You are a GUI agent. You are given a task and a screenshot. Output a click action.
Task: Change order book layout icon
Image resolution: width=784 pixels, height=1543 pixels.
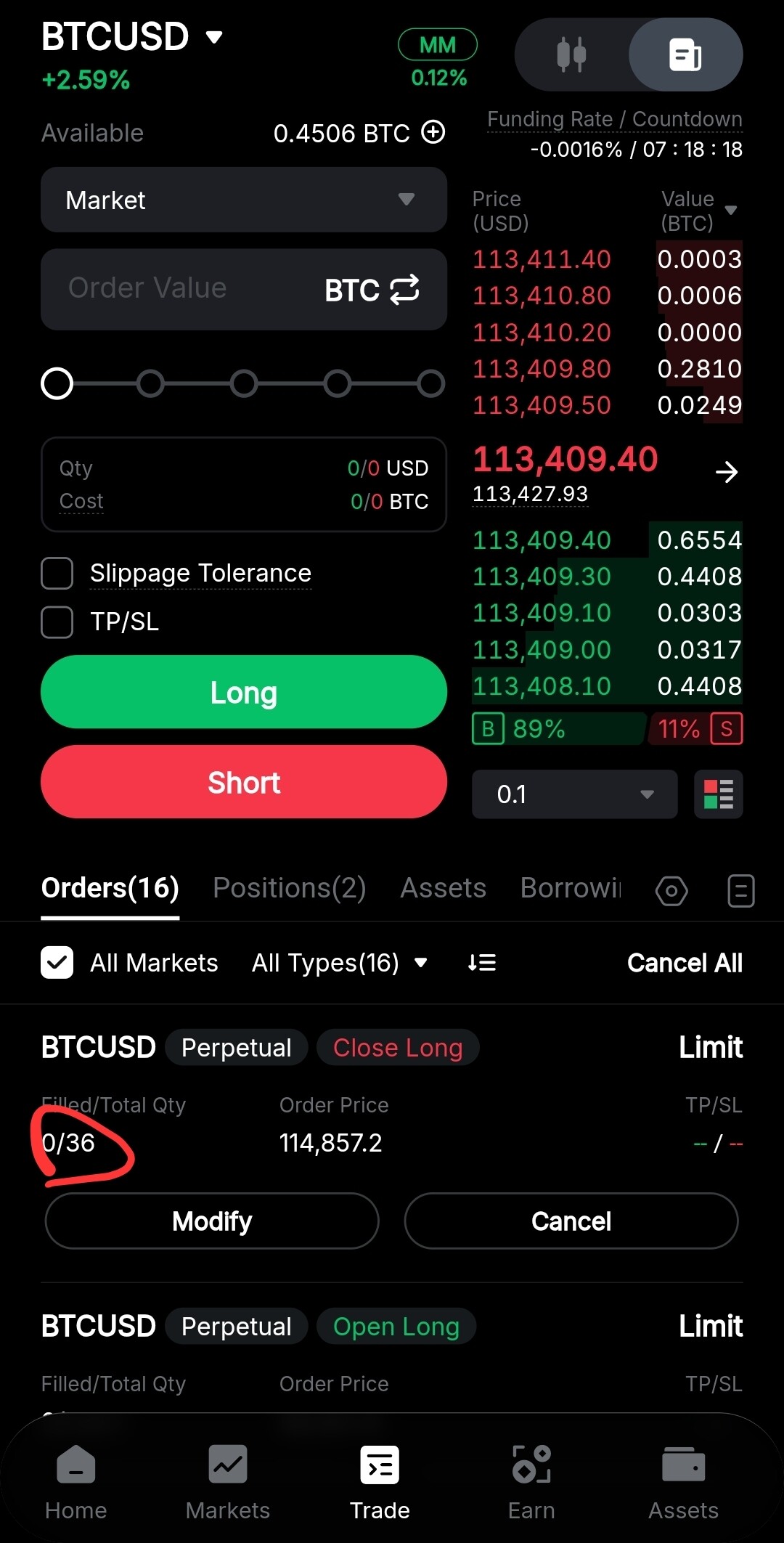coord(718,794)
